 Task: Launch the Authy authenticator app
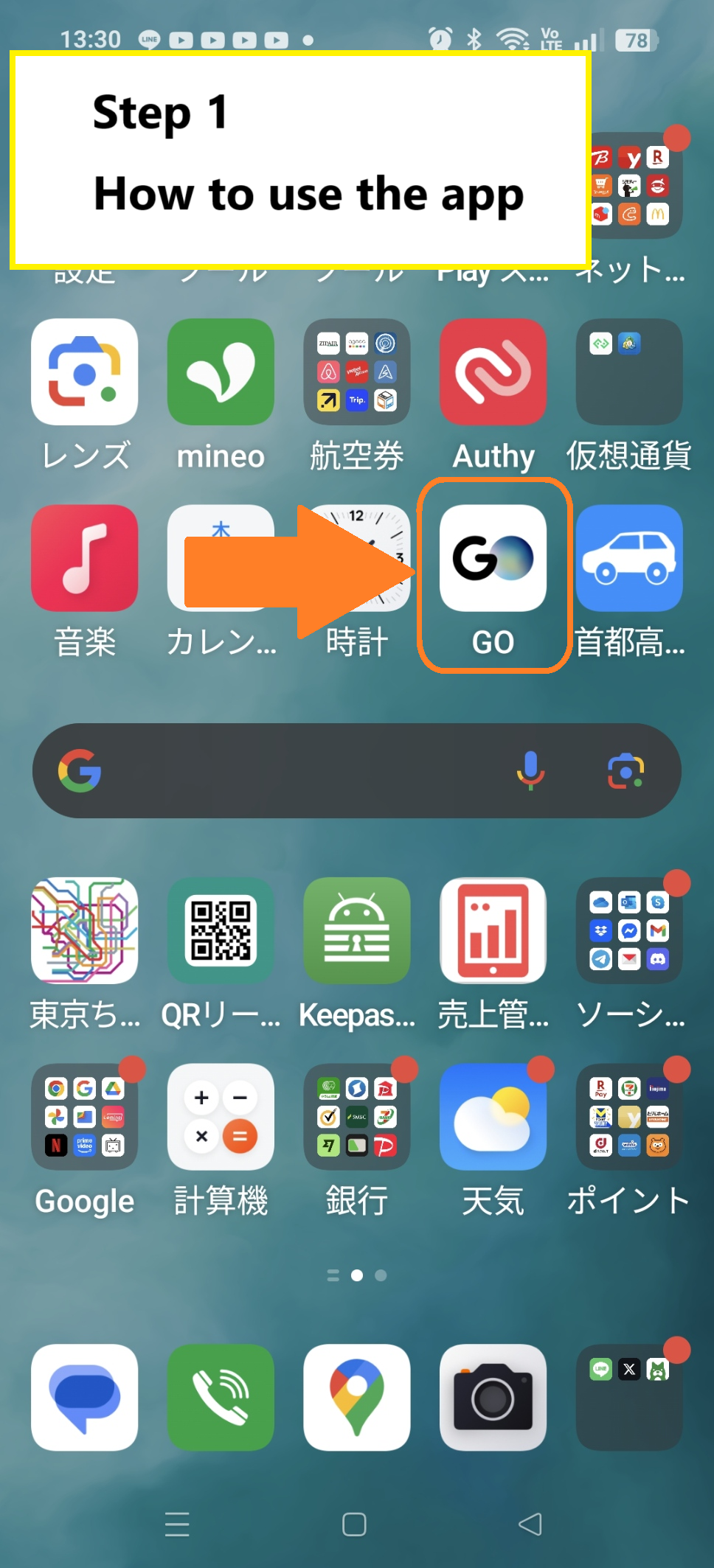pyautogui.click(x=493, y=372)
